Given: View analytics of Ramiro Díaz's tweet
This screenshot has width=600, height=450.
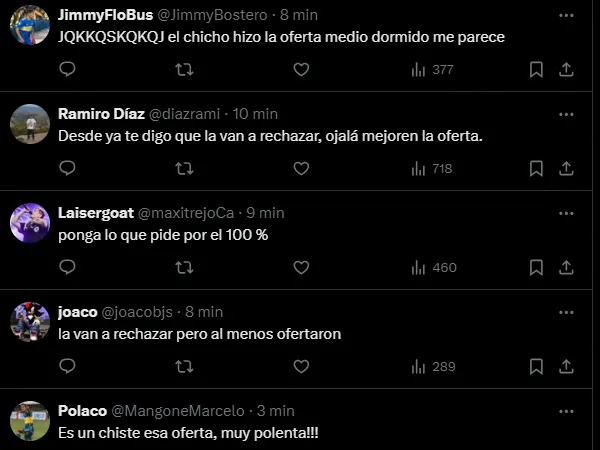Looking at the screenshot, I should tap(432, 168).
